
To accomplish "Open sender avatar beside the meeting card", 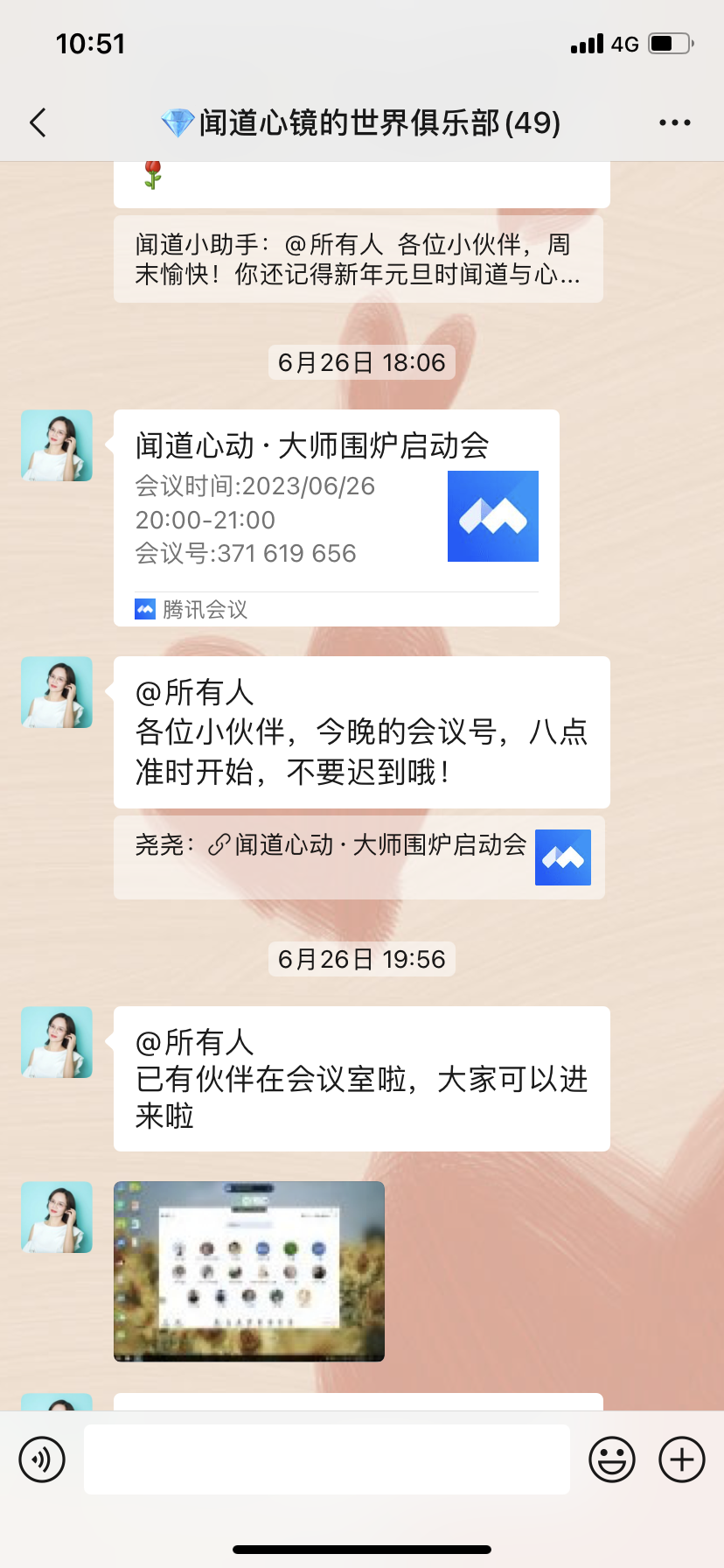I will click(x=57, y=445).
